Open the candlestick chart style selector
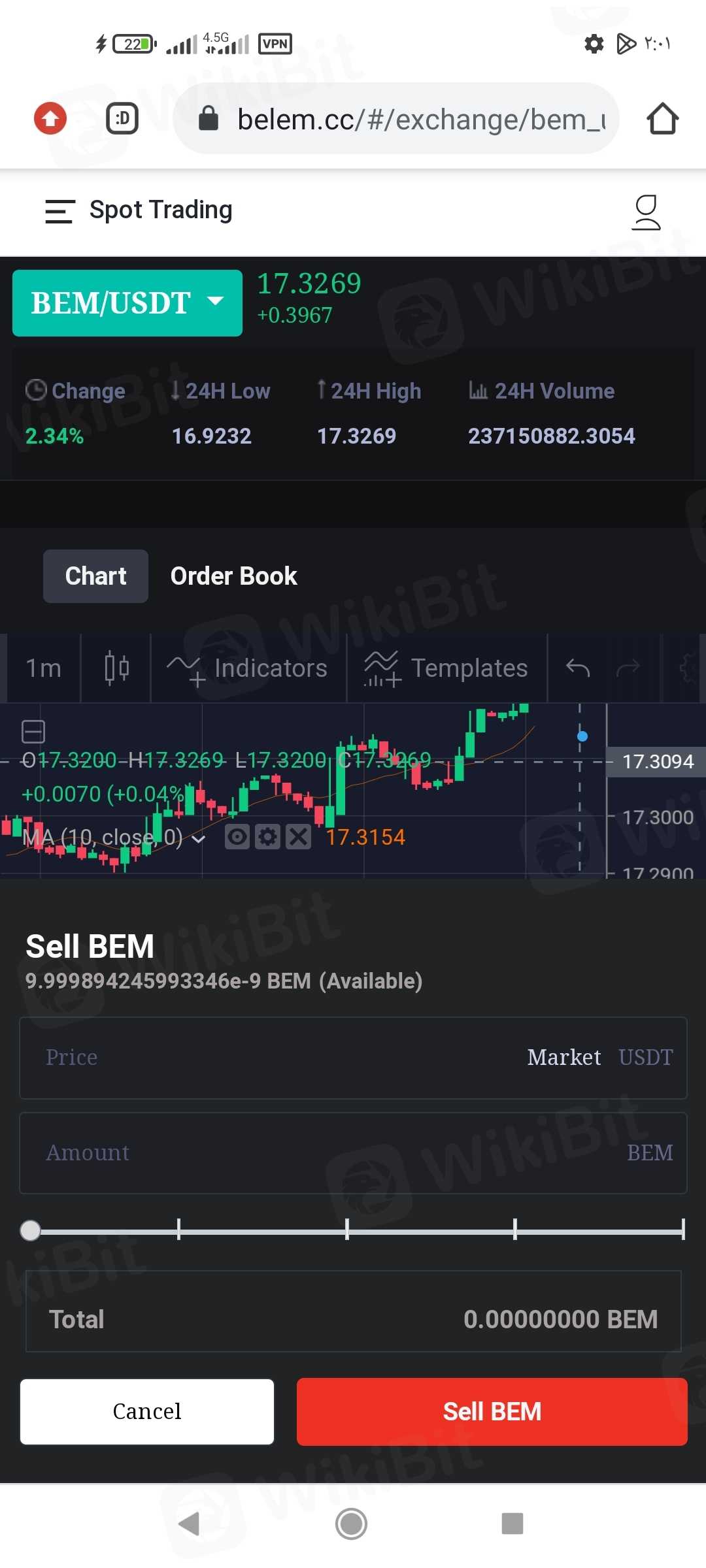The image size is (706, 1568). pos(116,668)
